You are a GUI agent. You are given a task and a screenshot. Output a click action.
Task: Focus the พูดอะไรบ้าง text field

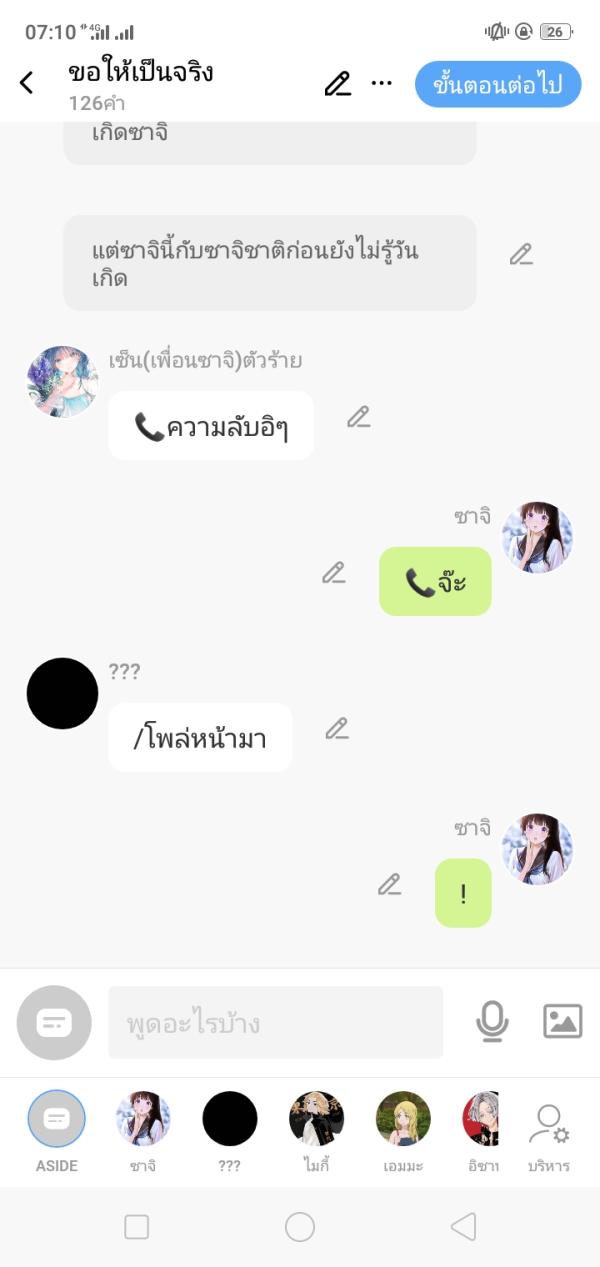275,1023
